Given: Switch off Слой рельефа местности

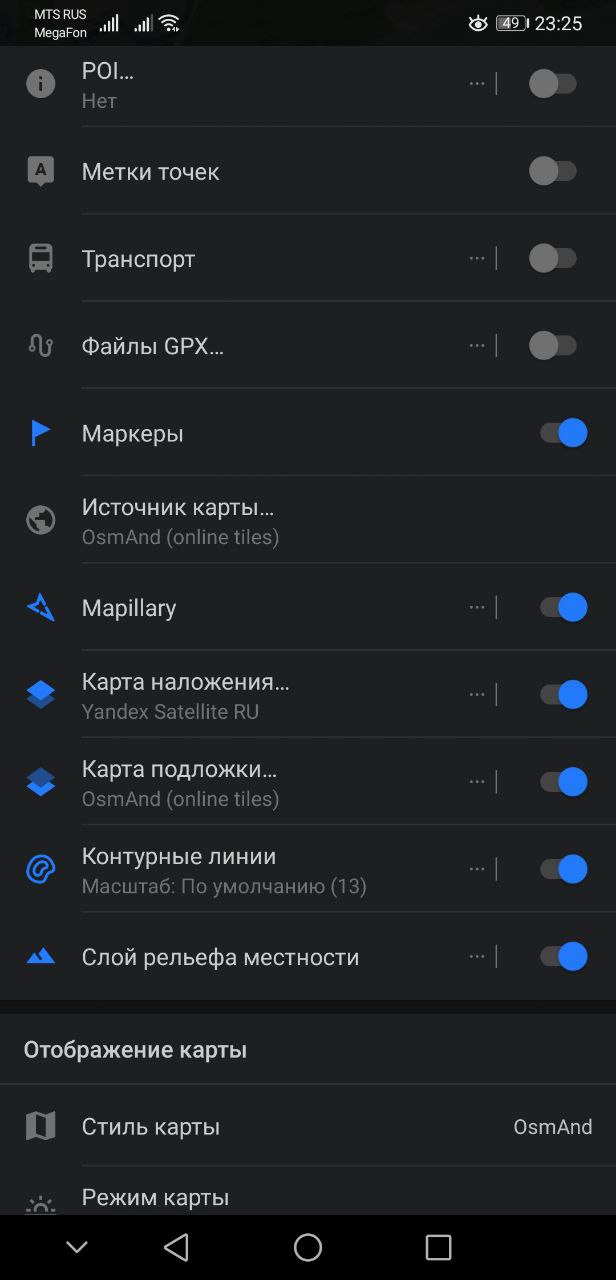Looking at the screenshot, I should point(563,956).
